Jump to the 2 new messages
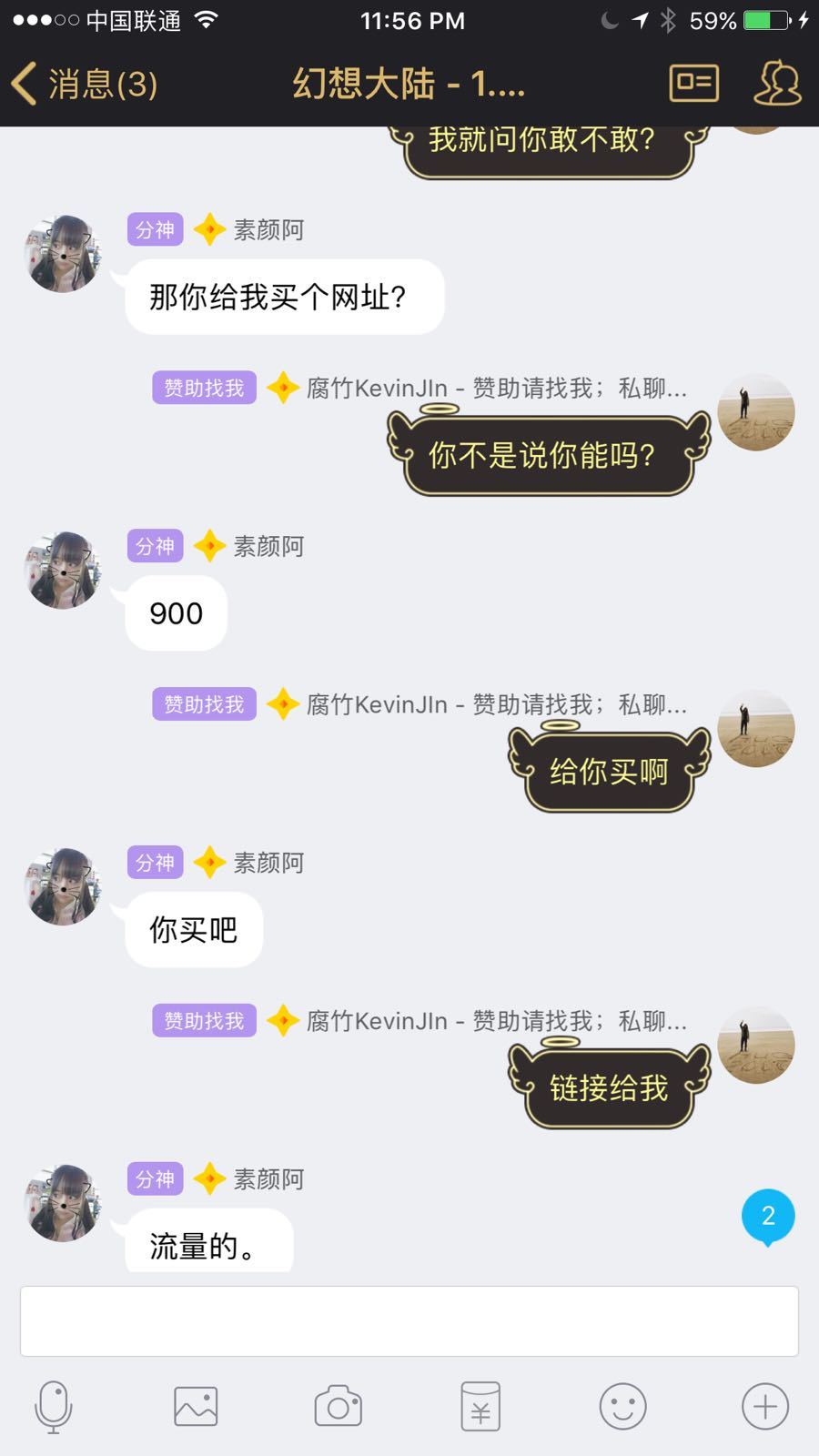 coord(768,1217)
